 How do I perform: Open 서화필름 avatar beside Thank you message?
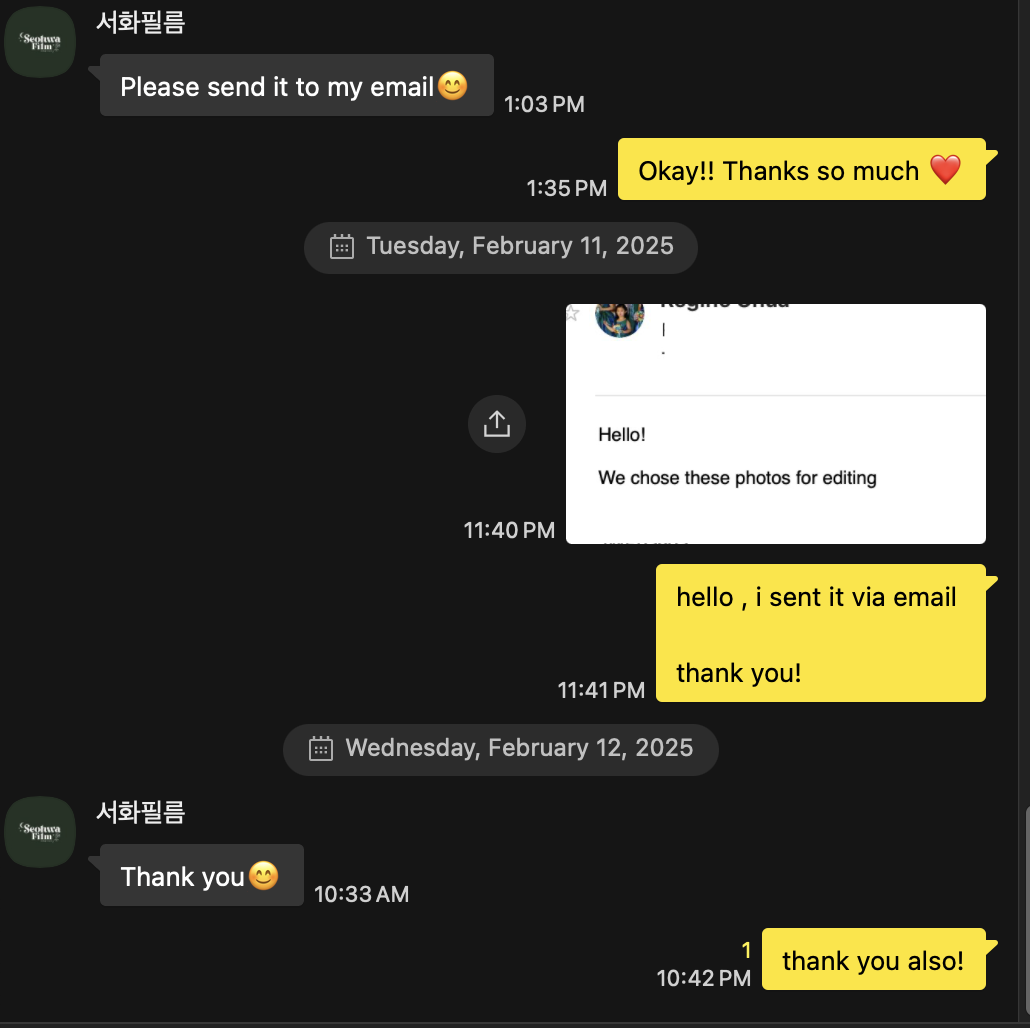[x=40, y=831]
